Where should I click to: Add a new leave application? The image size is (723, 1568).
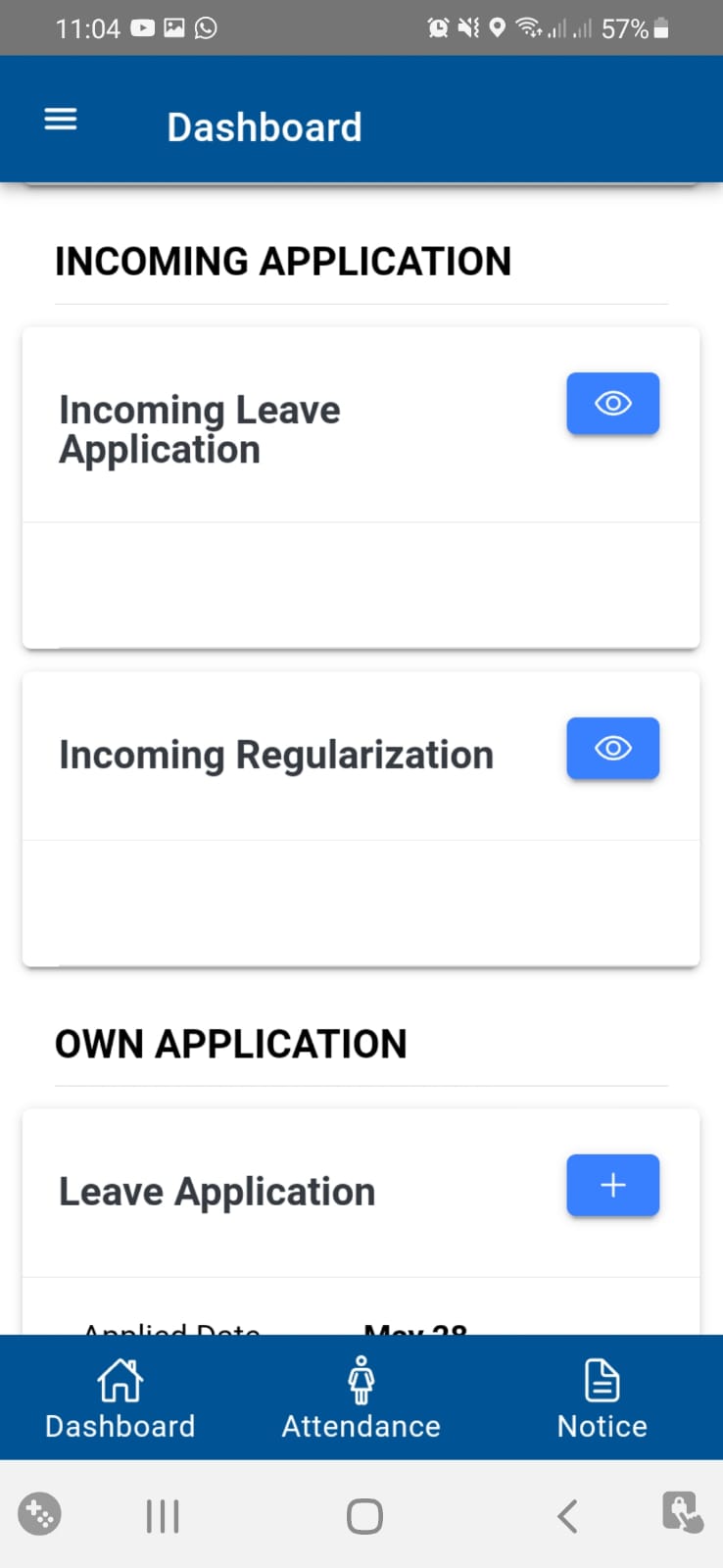pyautogui.click(x=612, y=1185)
